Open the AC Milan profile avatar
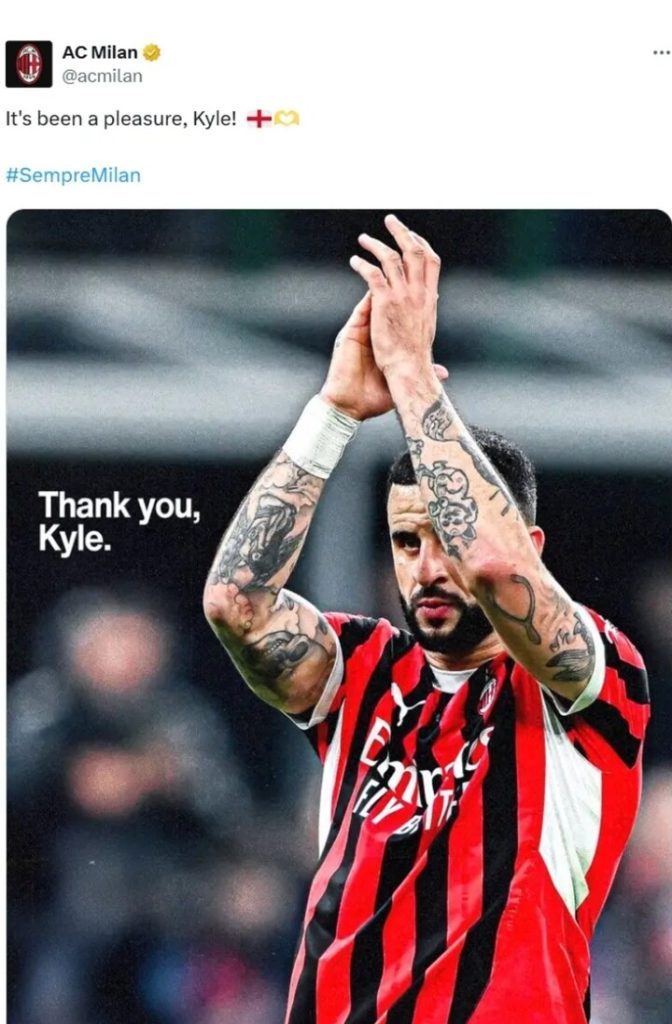The image size is (672, 1024). [x=28, y=64]
